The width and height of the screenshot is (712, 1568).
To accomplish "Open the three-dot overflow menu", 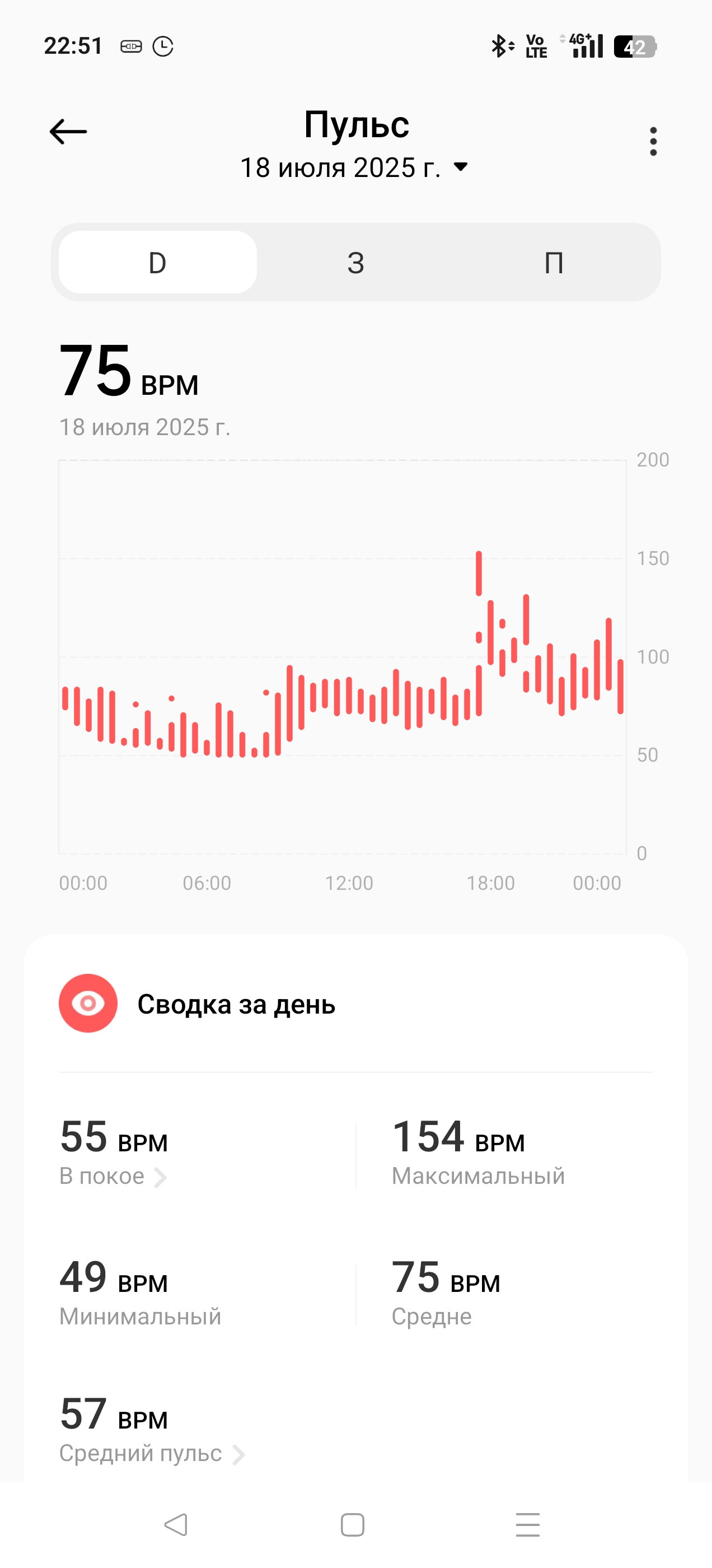I will coord(653,141).
